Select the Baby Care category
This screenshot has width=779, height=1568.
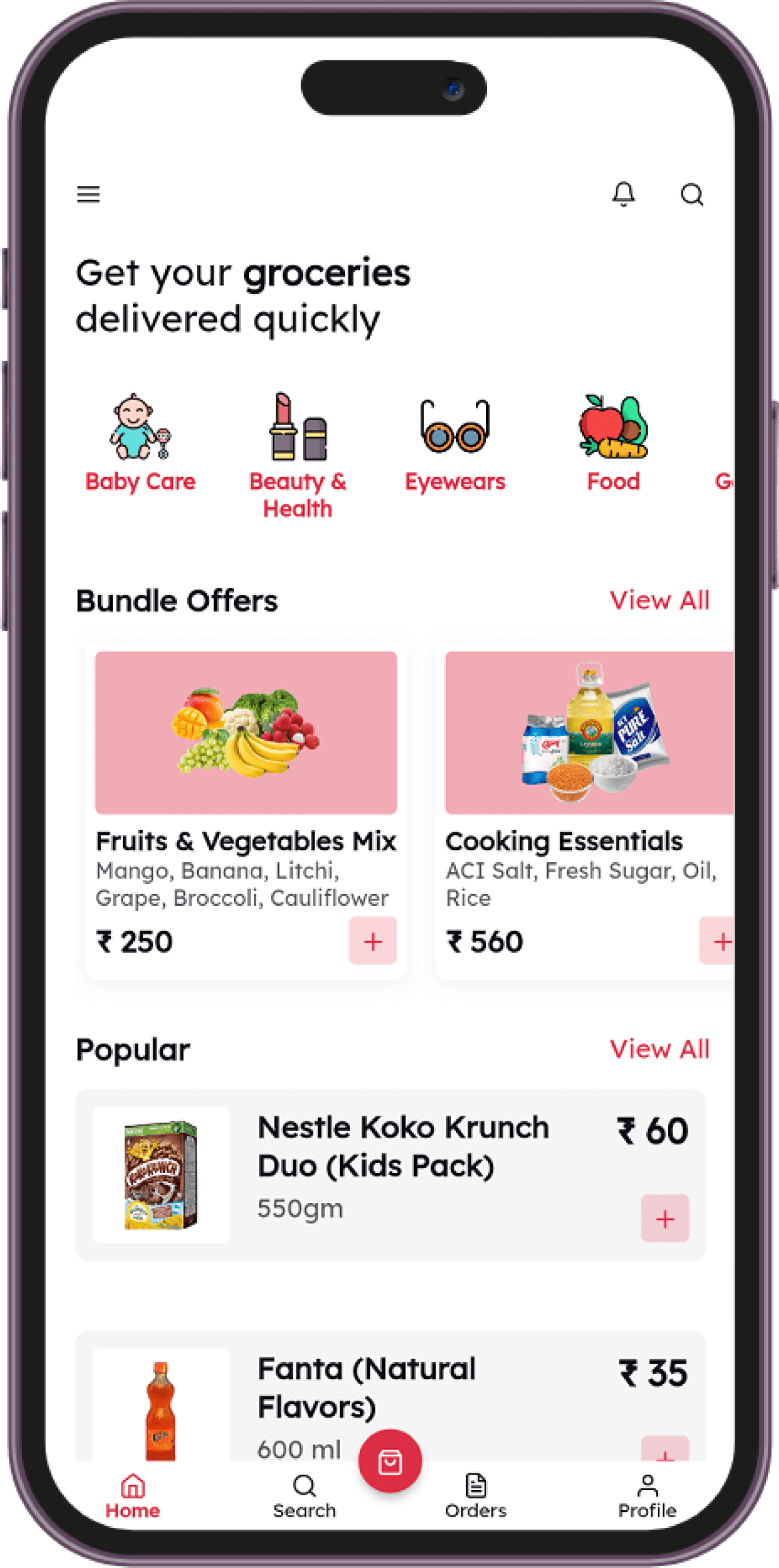[140, 442]
